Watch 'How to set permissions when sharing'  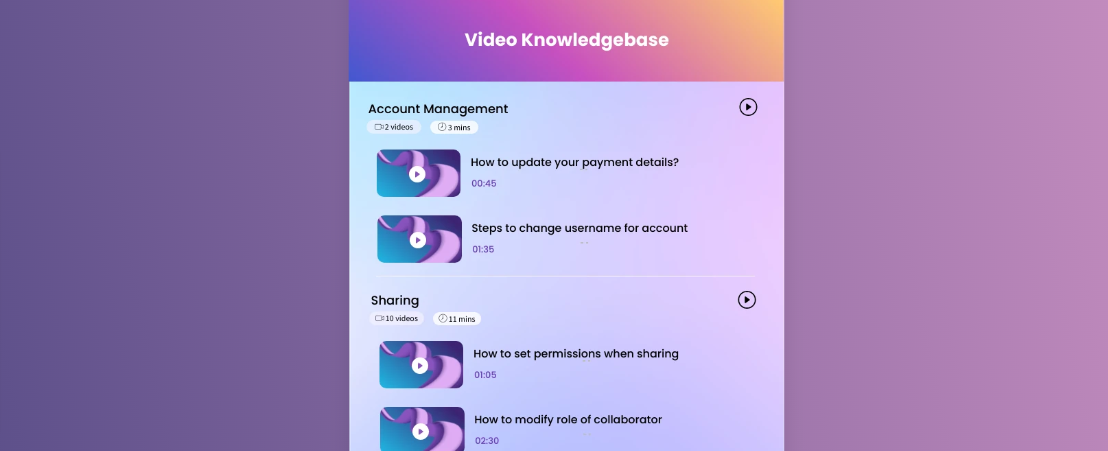(420, 366)
